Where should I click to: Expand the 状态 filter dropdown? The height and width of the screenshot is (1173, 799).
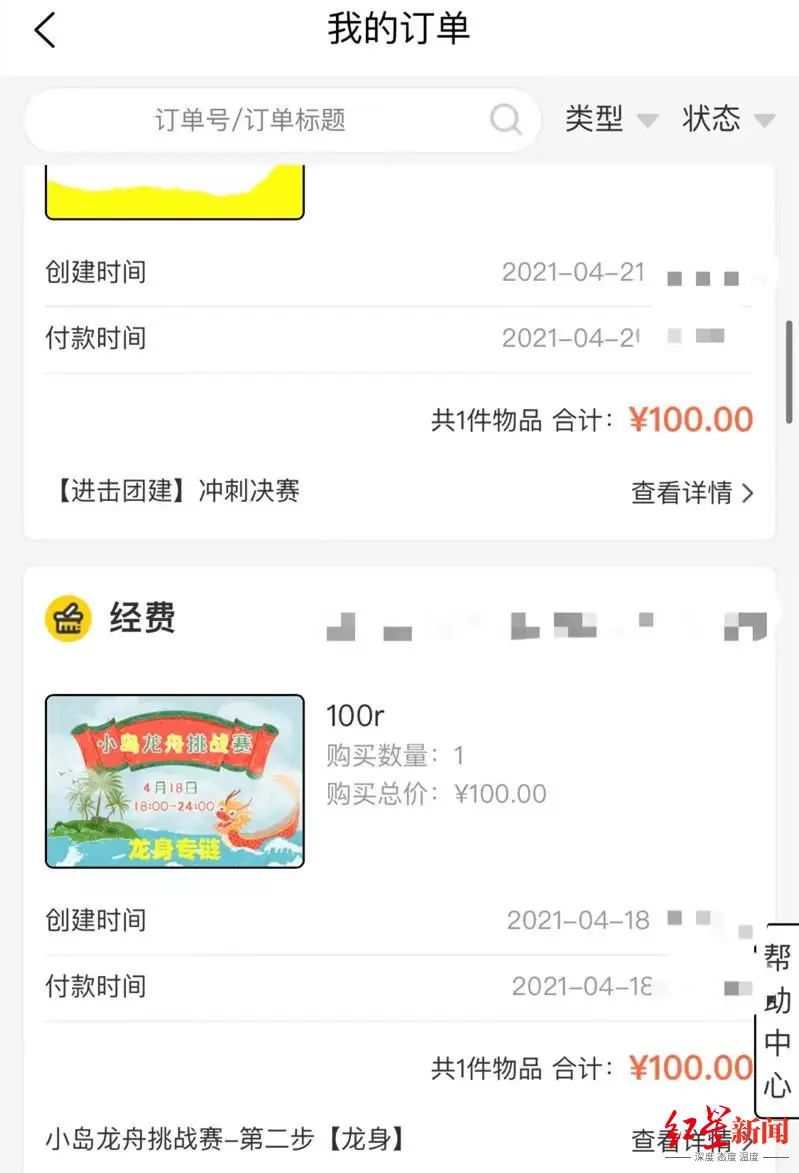tap(728, 120)
